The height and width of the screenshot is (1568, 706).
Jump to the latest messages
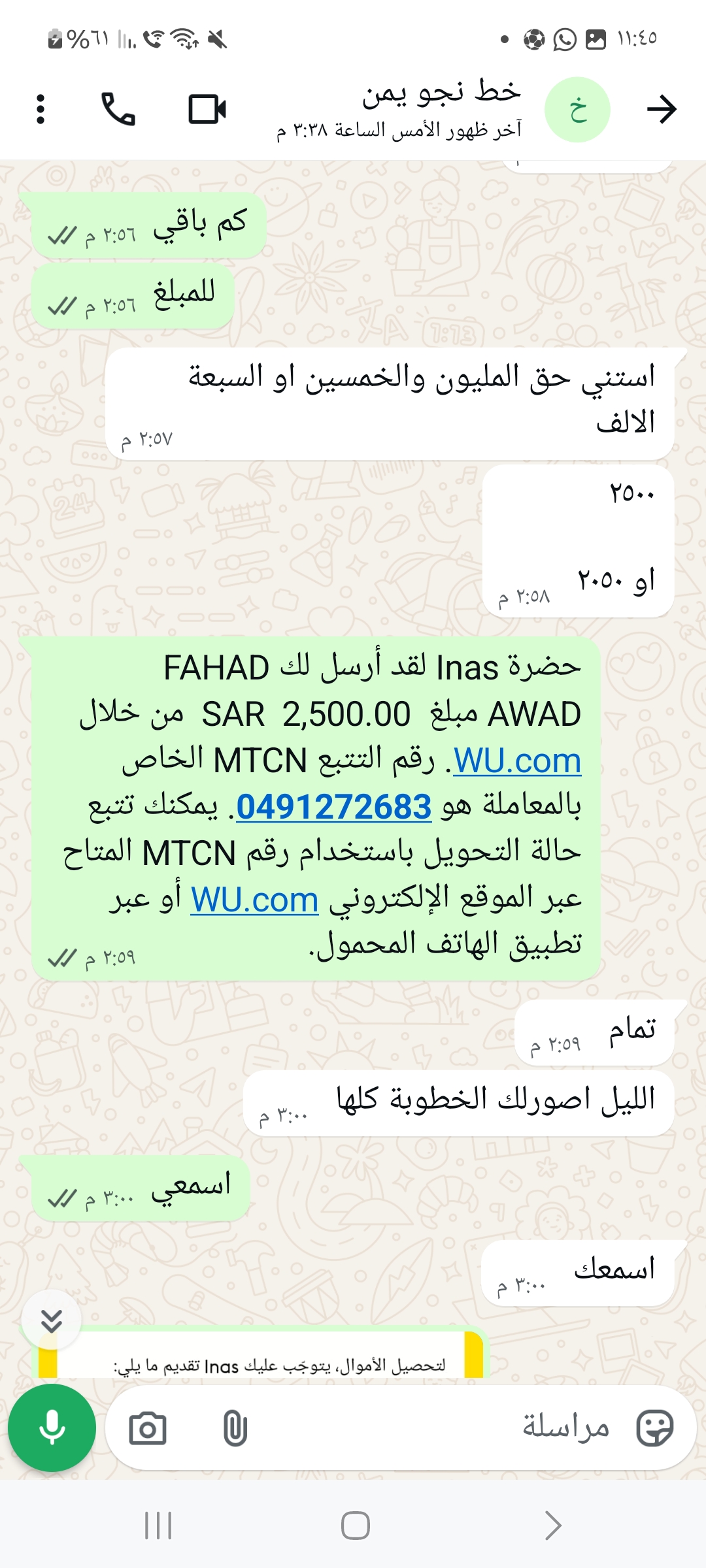(51, 1320)
